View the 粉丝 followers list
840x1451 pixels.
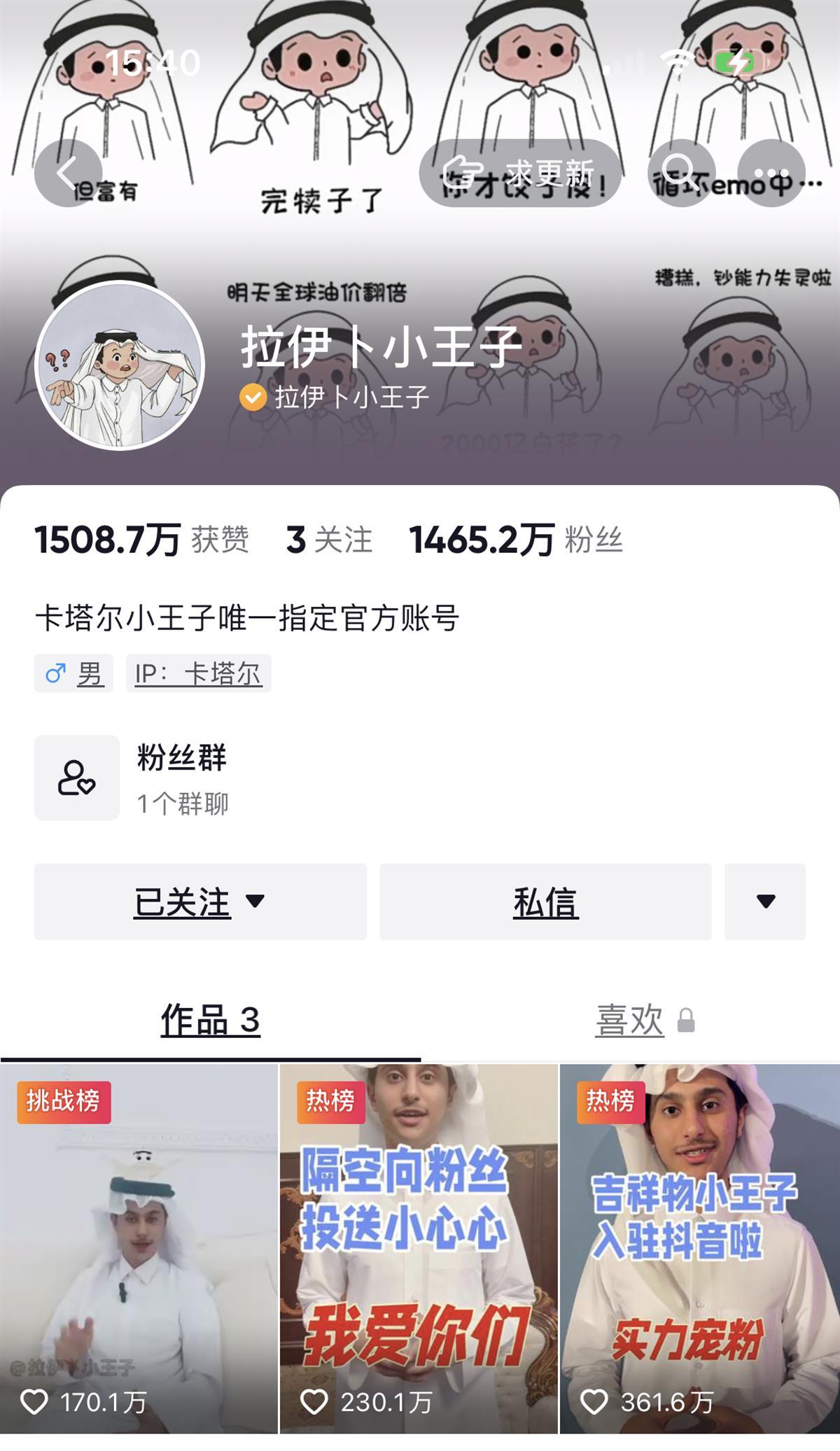pos(516,540)
